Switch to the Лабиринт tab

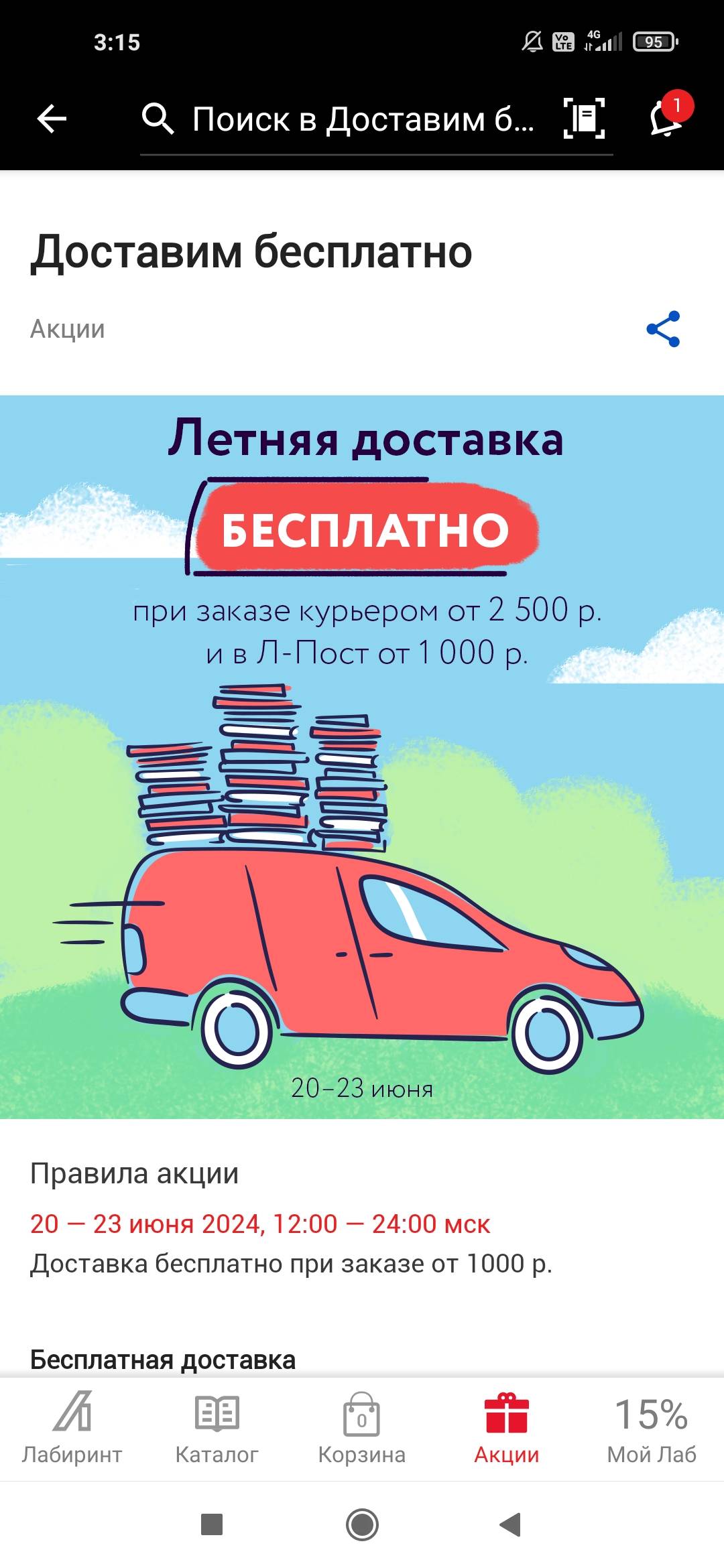tap(72, 1429)
